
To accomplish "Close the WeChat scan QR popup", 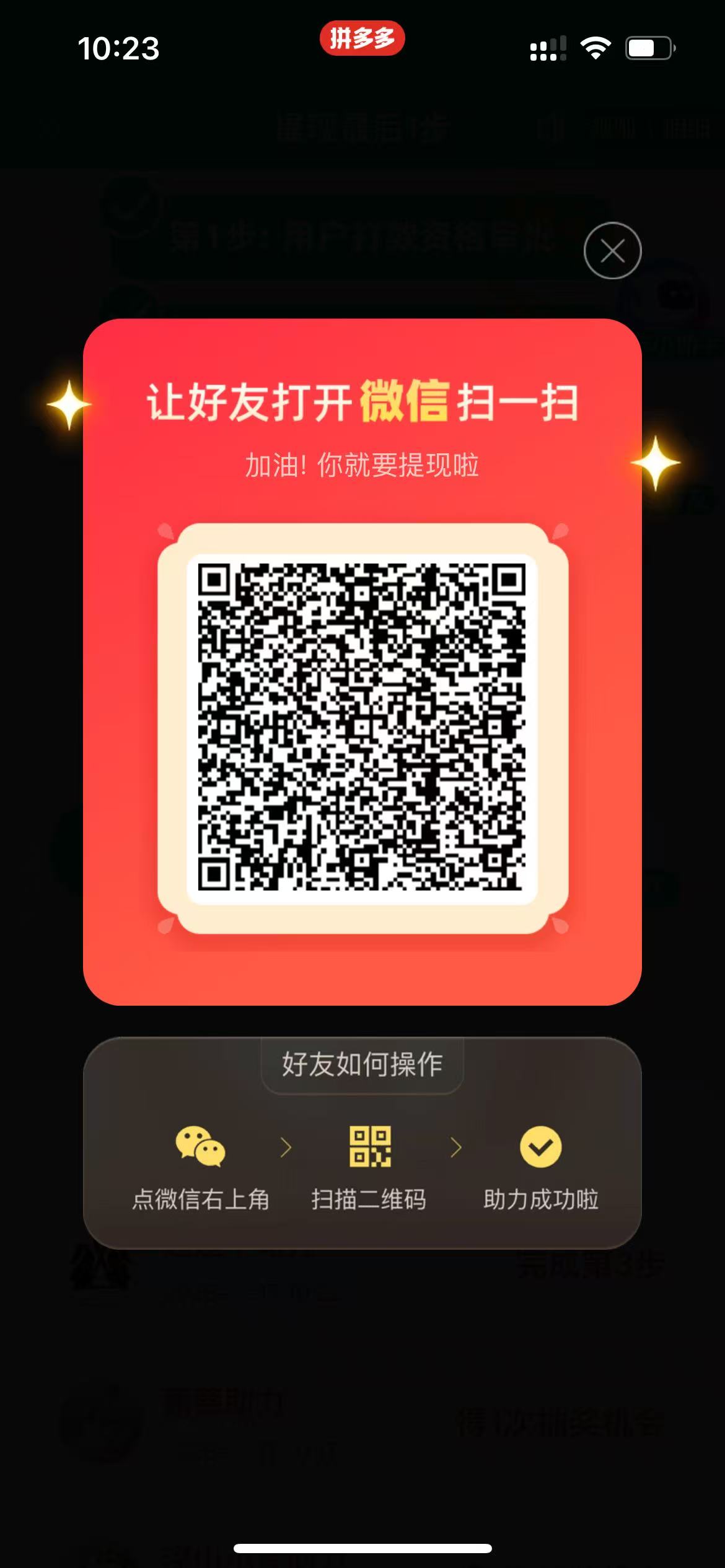I will click(x=612, y=251).
